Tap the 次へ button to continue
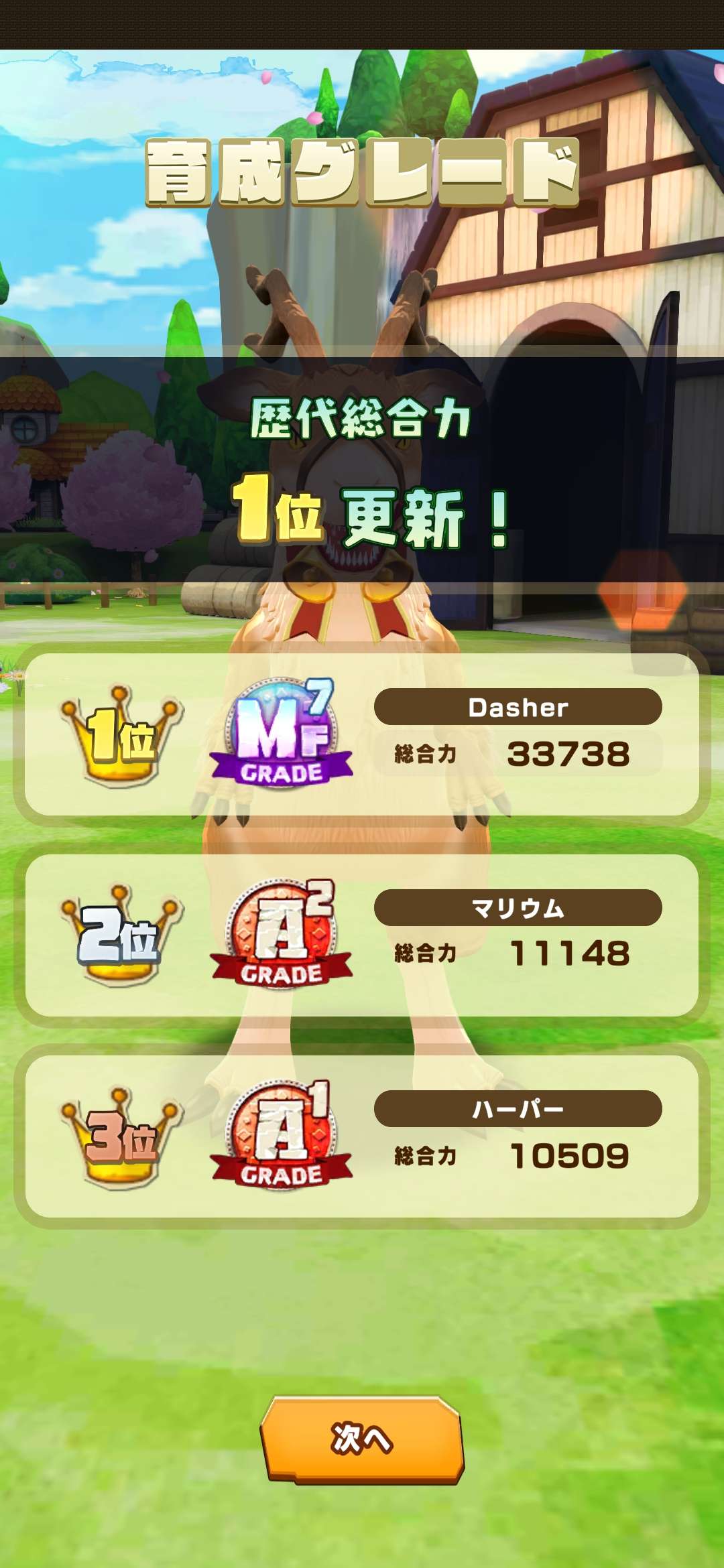 pyautogui.click(x=362, y=1438)
